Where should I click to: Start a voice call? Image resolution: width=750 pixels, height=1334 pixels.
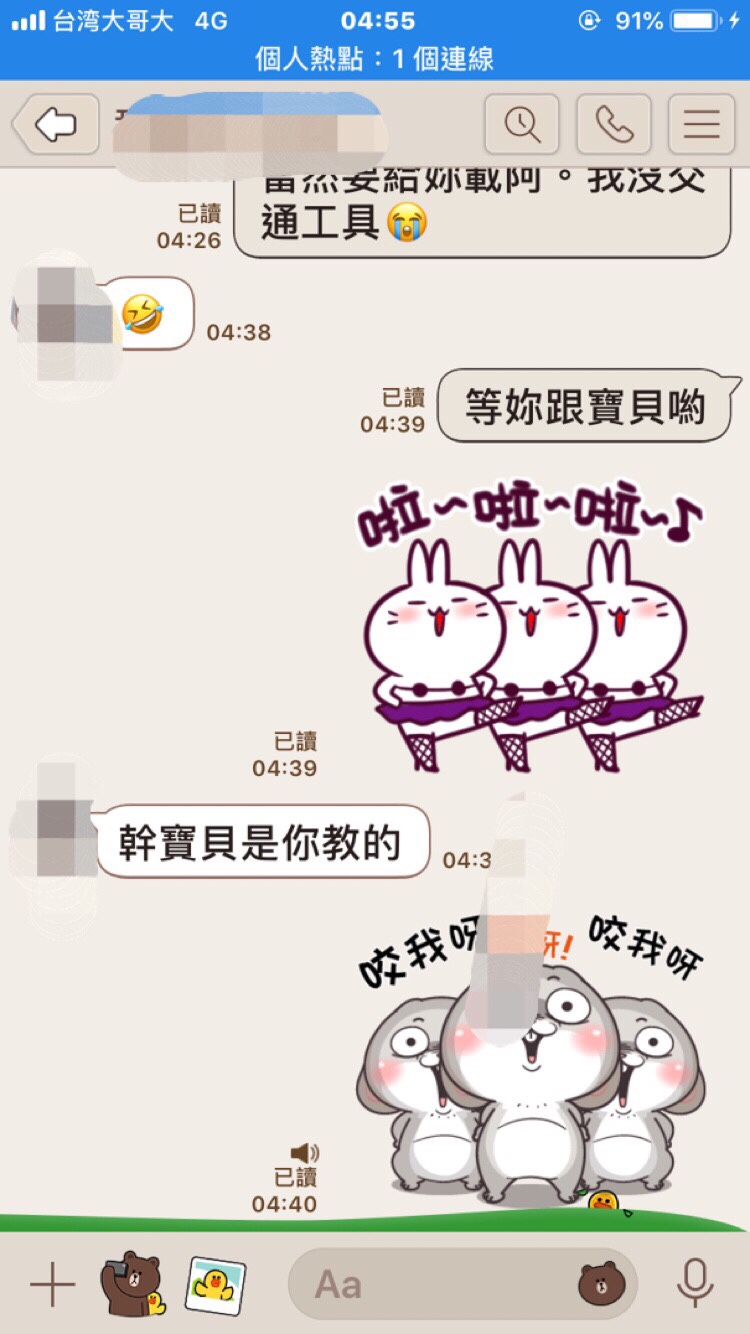[613, 124]
